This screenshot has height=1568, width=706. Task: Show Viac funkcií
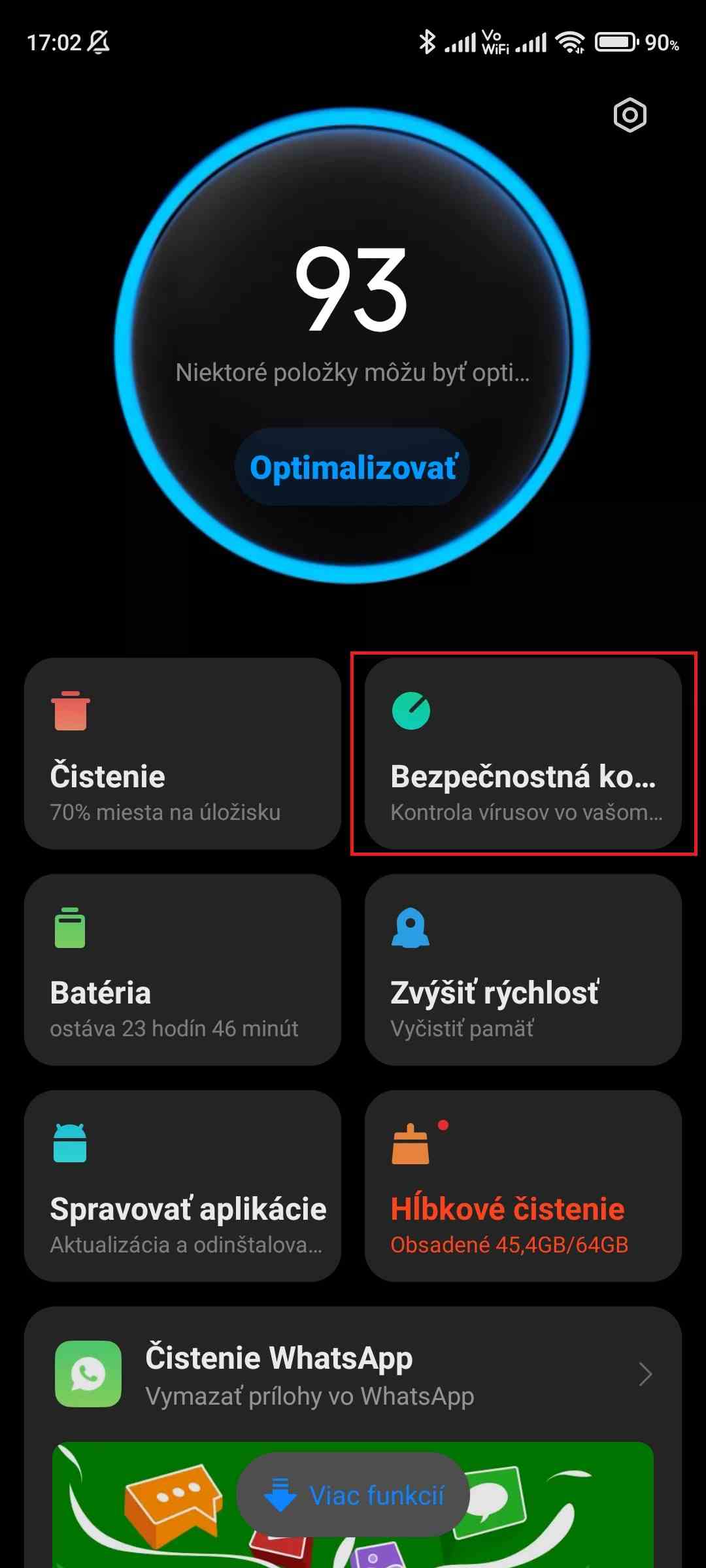point(353,1495)
